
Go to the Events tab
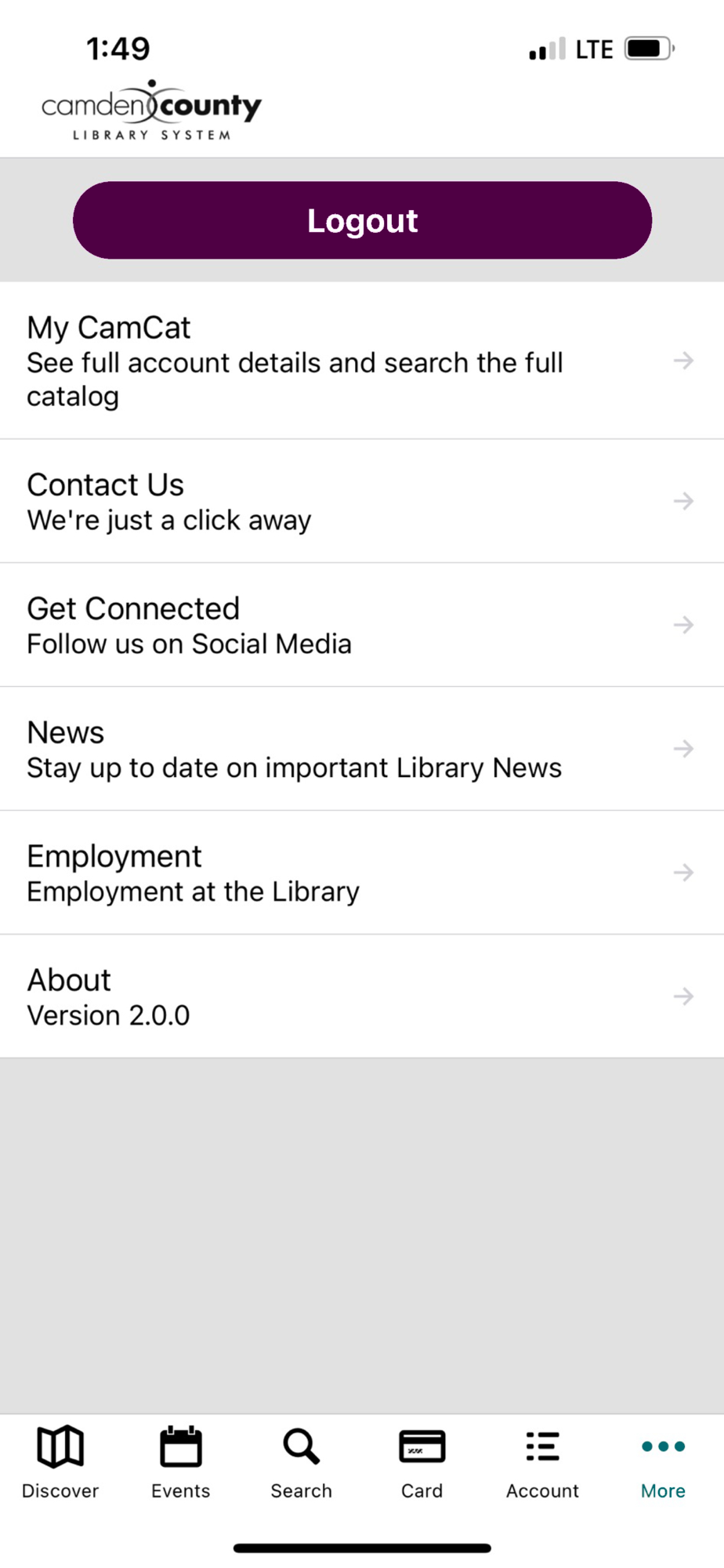pos(181,1463)
